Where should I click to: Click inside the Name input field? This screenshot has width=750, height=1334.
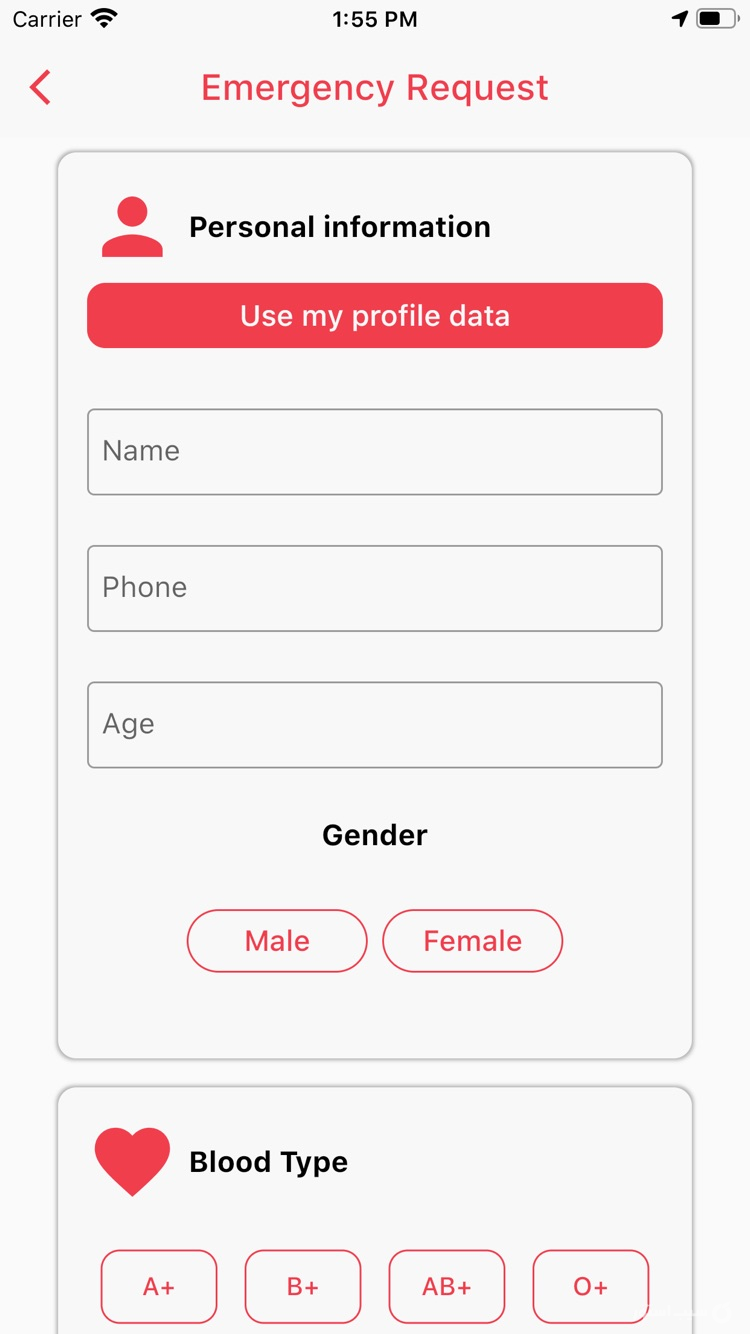tap(375, 451)
